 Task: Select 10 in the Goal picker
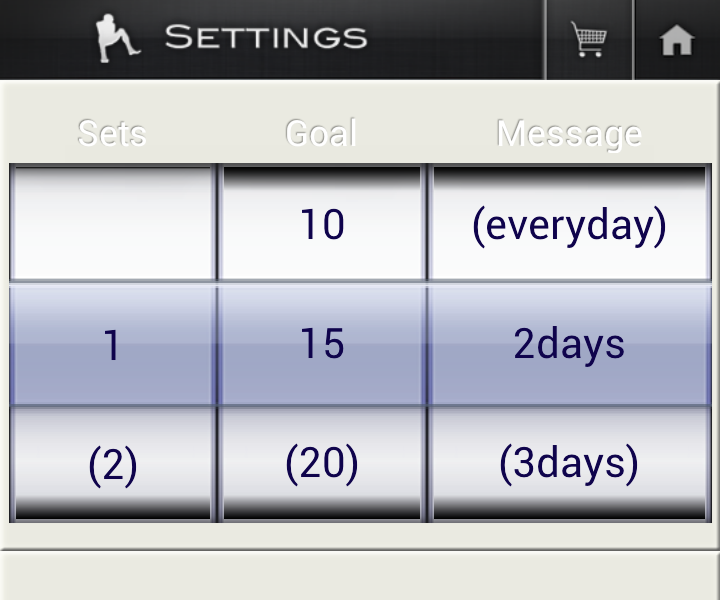pos(322,225)
